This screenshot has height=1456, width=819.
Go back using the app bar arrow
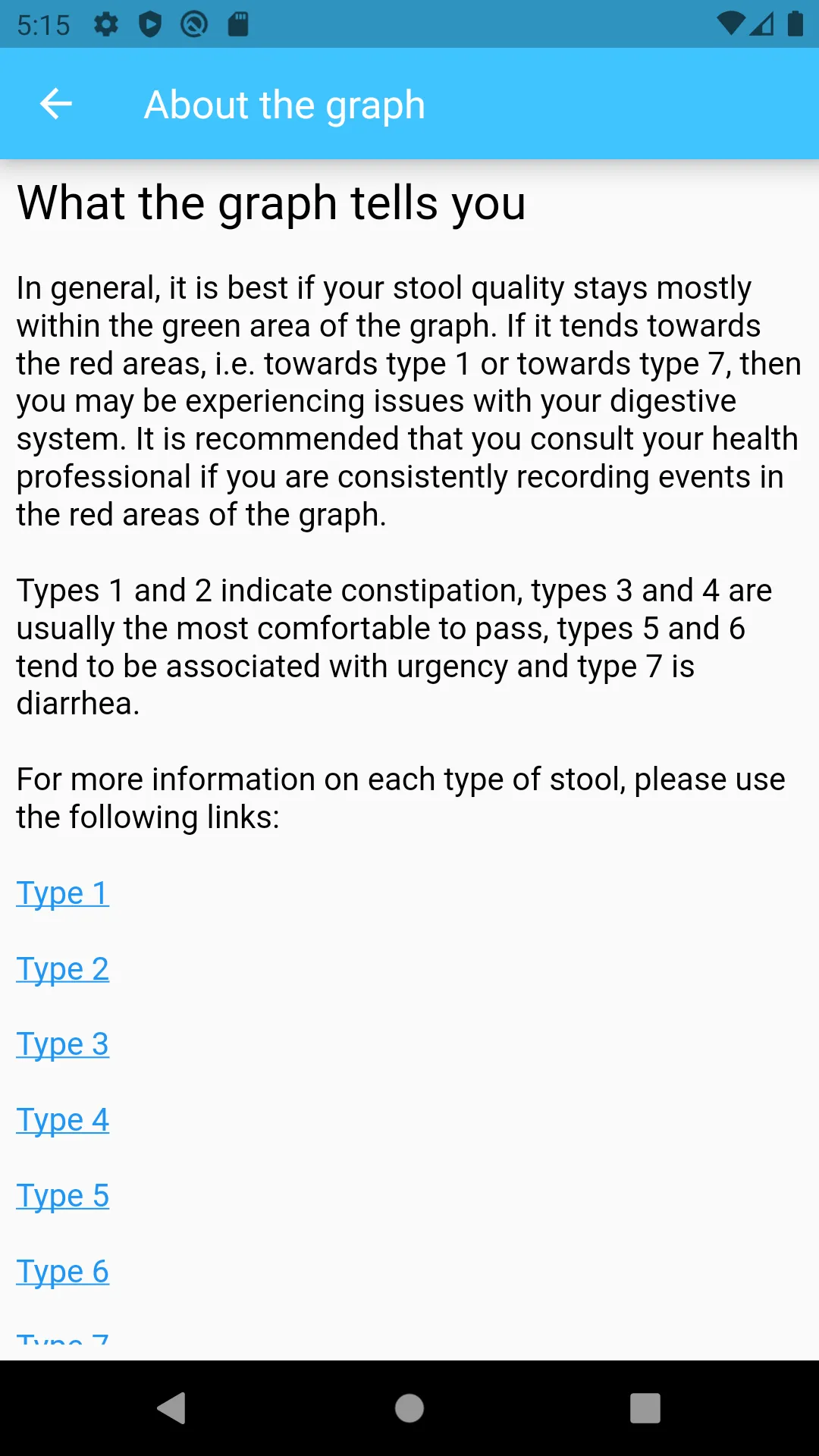click(x=56, y=104)
